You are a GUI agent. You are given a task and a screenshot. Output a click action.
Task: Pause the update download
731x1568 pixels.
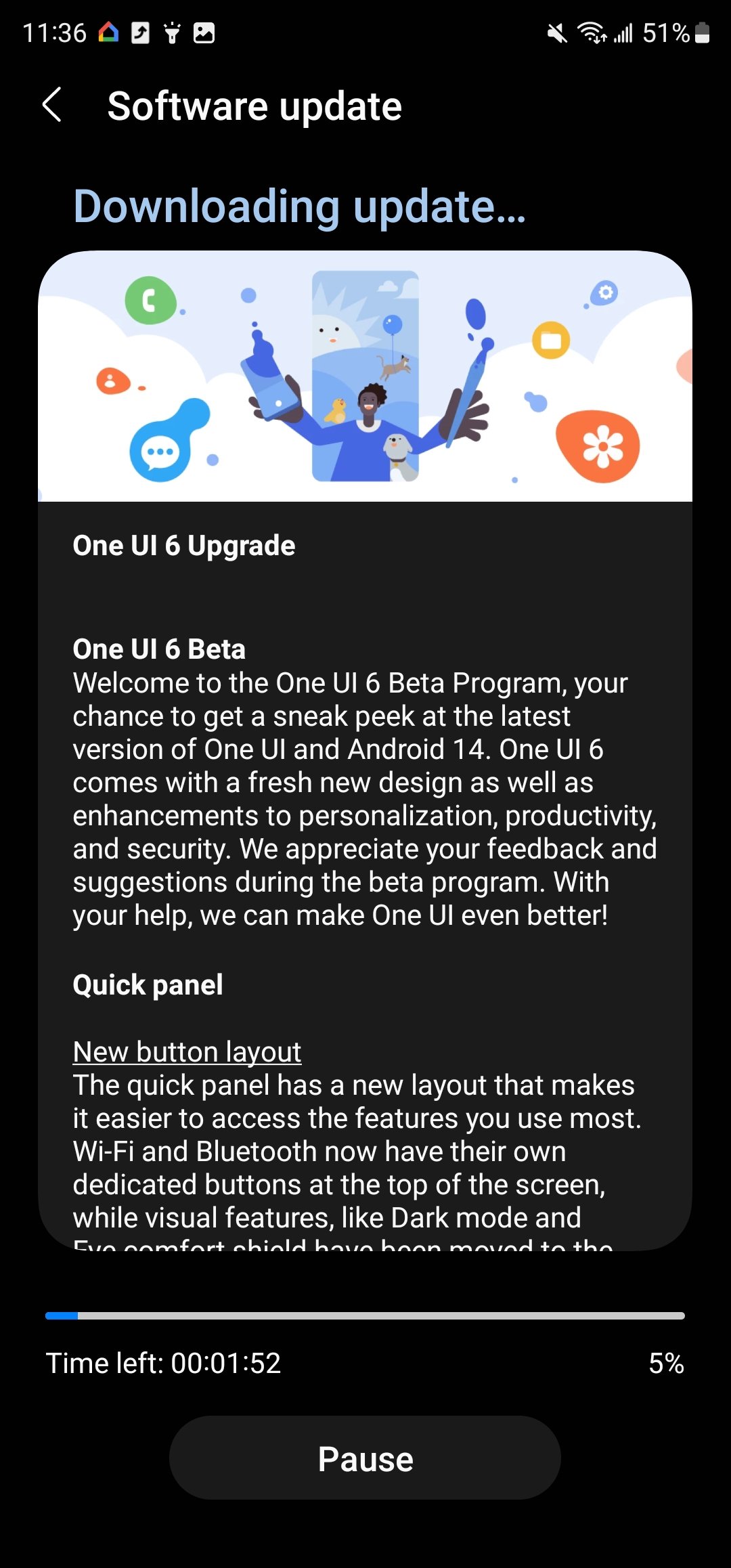click(x=365, y=1458)
